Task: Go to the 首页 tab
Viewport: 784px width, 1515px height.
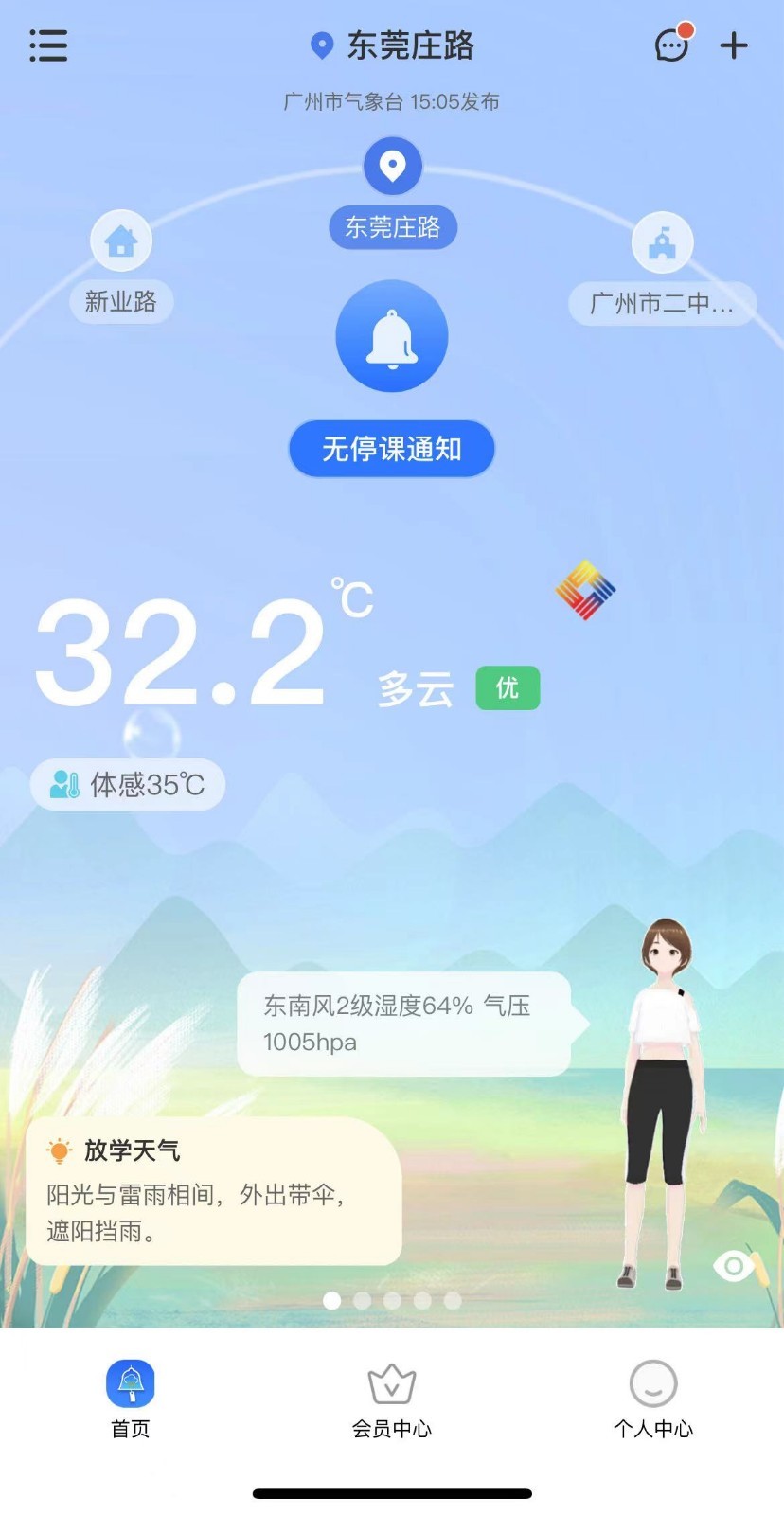Action: pyautogui.click(x=131, y=1399)
